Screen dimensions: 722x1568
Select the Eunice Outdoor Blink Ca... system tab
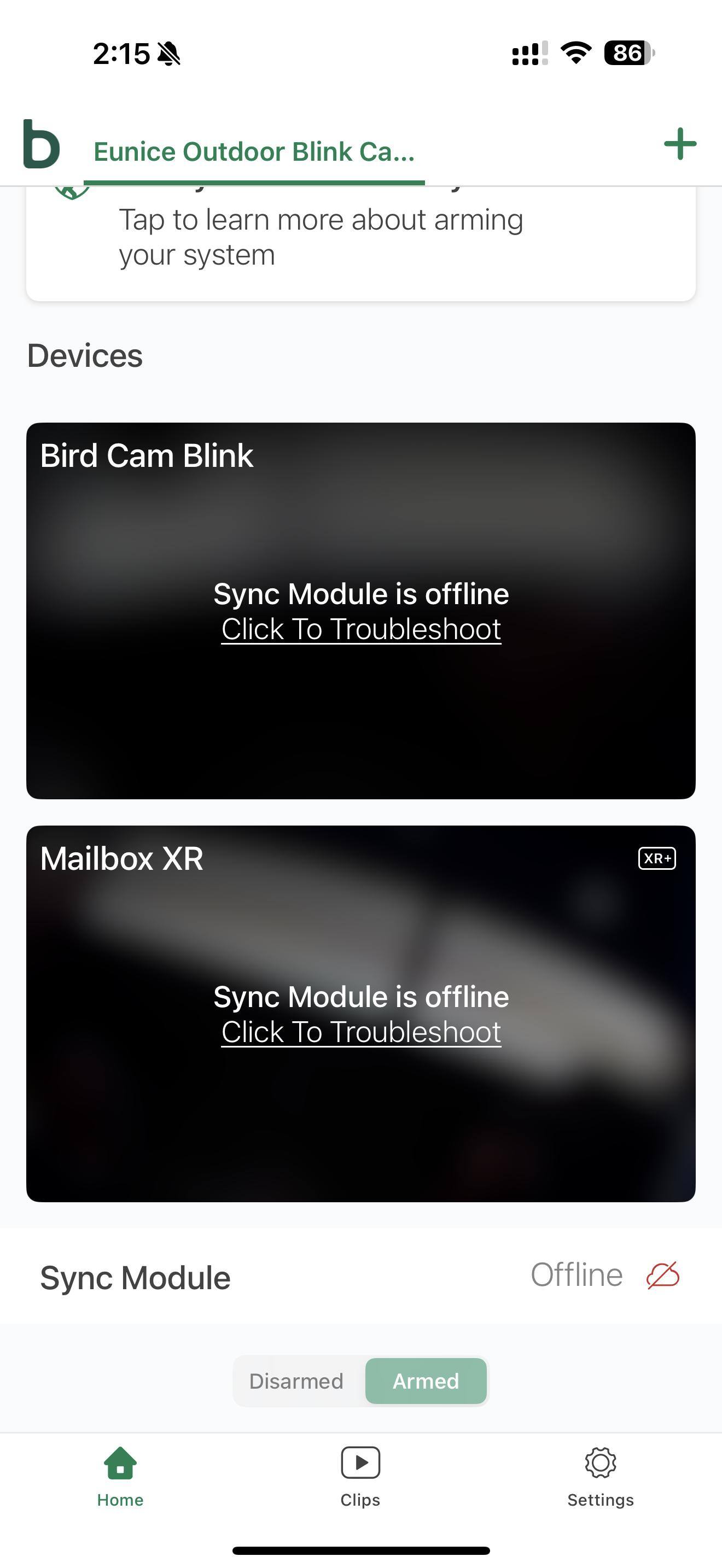tap(254, 151)
